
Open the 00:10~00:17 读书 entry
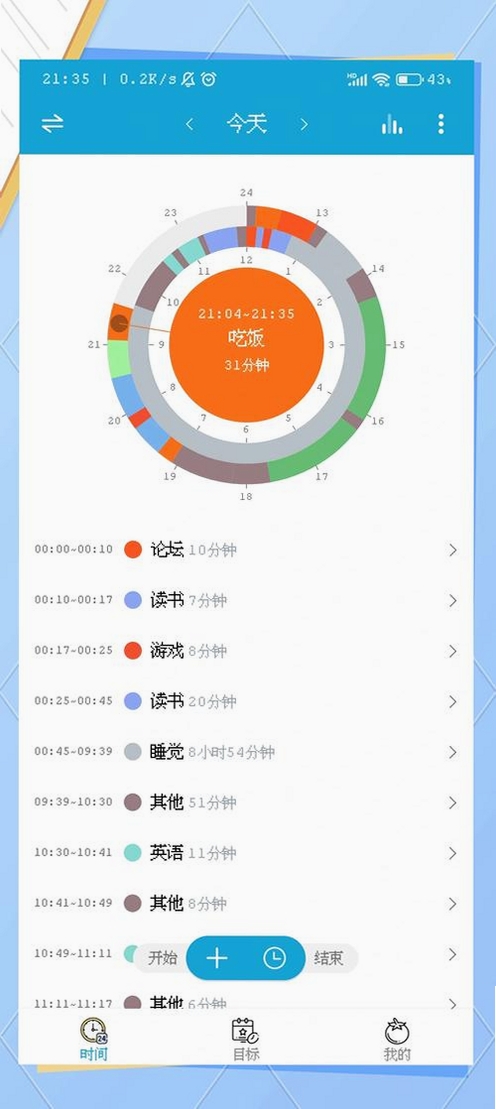(246, 600)
